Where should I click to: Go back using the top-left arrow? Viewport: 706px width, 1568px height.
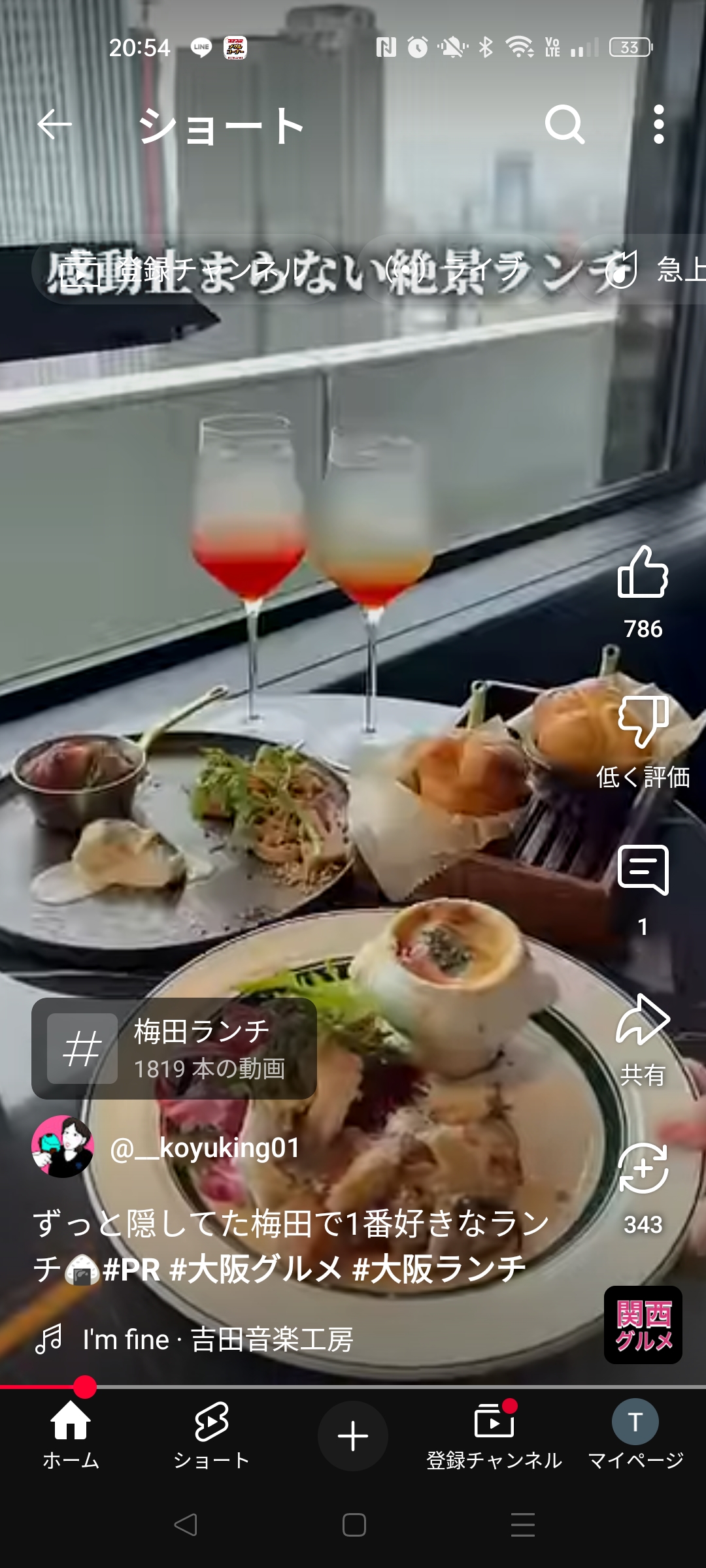pyautogui.click(x=54, y=125)
